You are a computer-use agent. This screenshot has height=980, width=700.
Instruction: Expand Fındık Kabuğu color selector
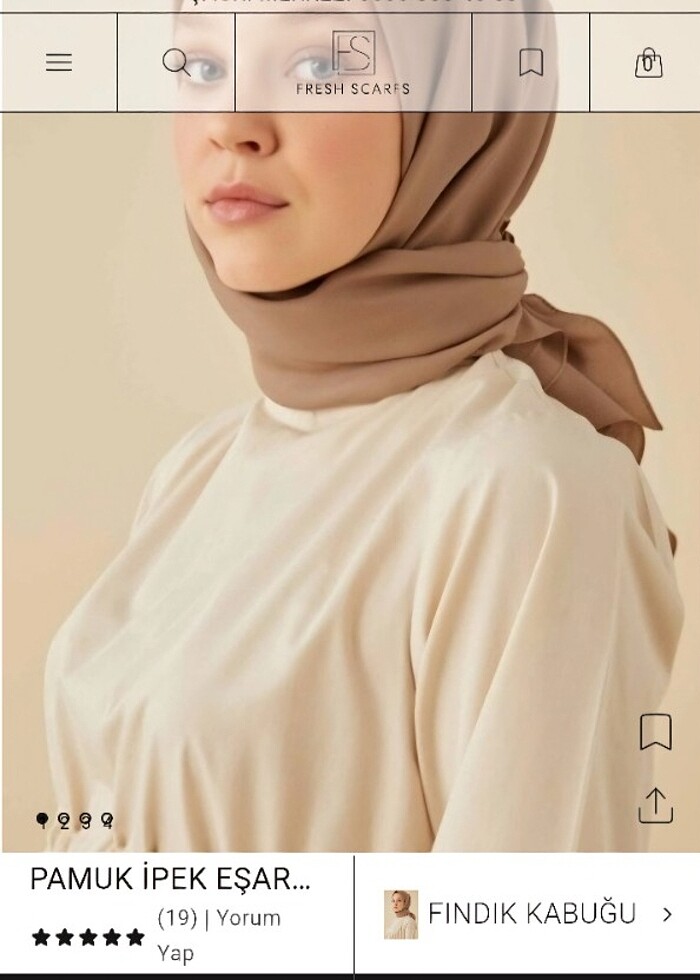point(530,913)
